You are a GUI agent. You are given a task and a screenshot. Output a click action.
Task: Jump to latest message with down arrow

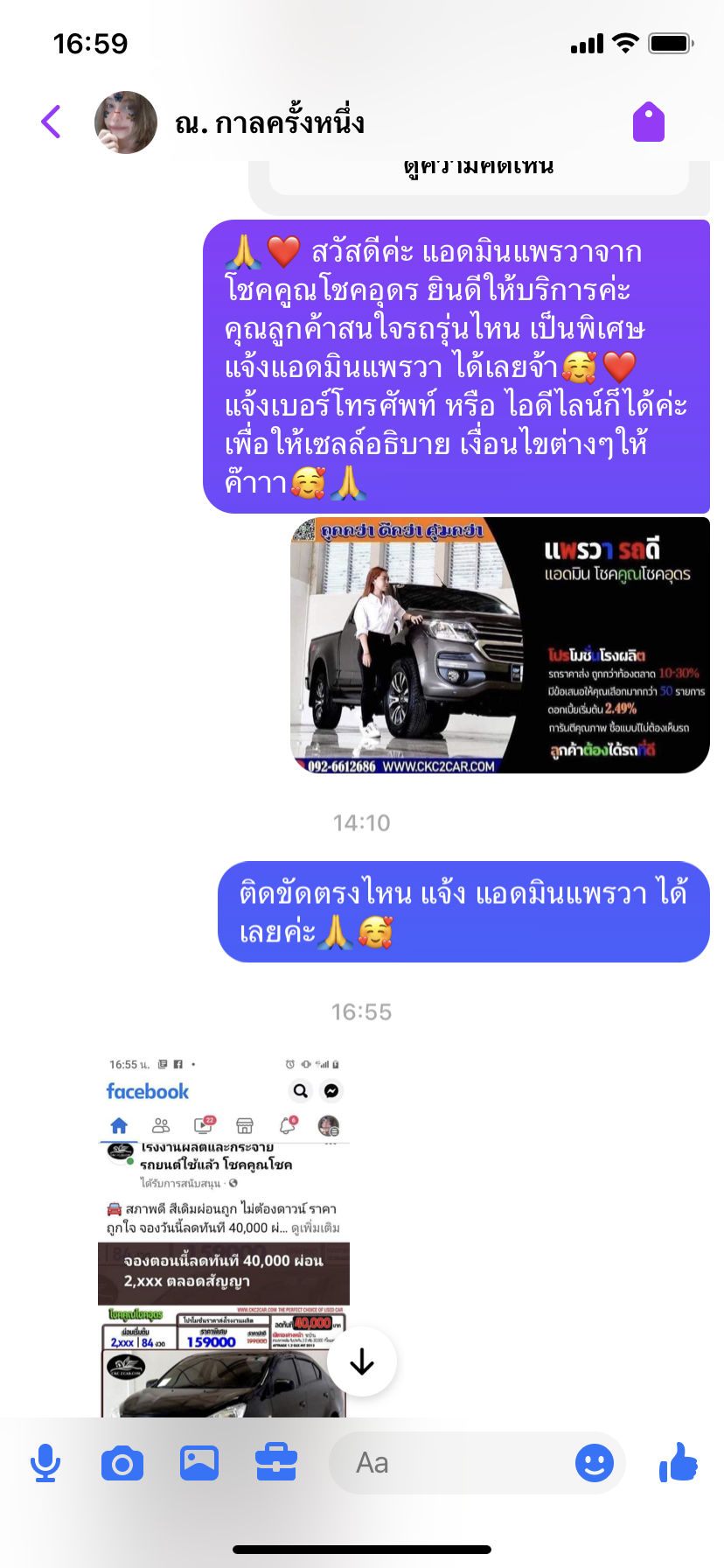point(362,1361)
